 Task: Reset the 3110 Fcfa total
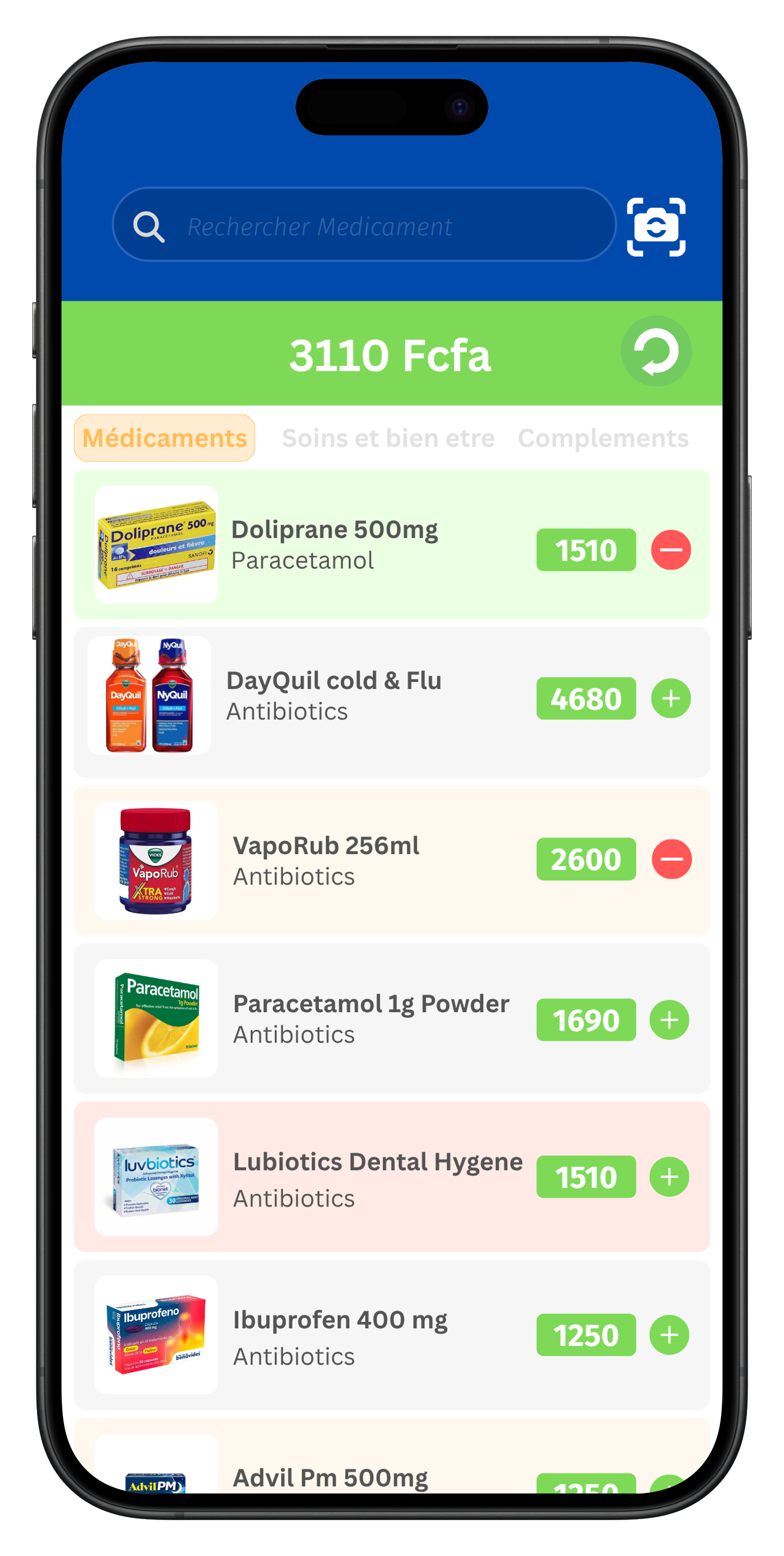pyautogui.click(x=656, y=352)
